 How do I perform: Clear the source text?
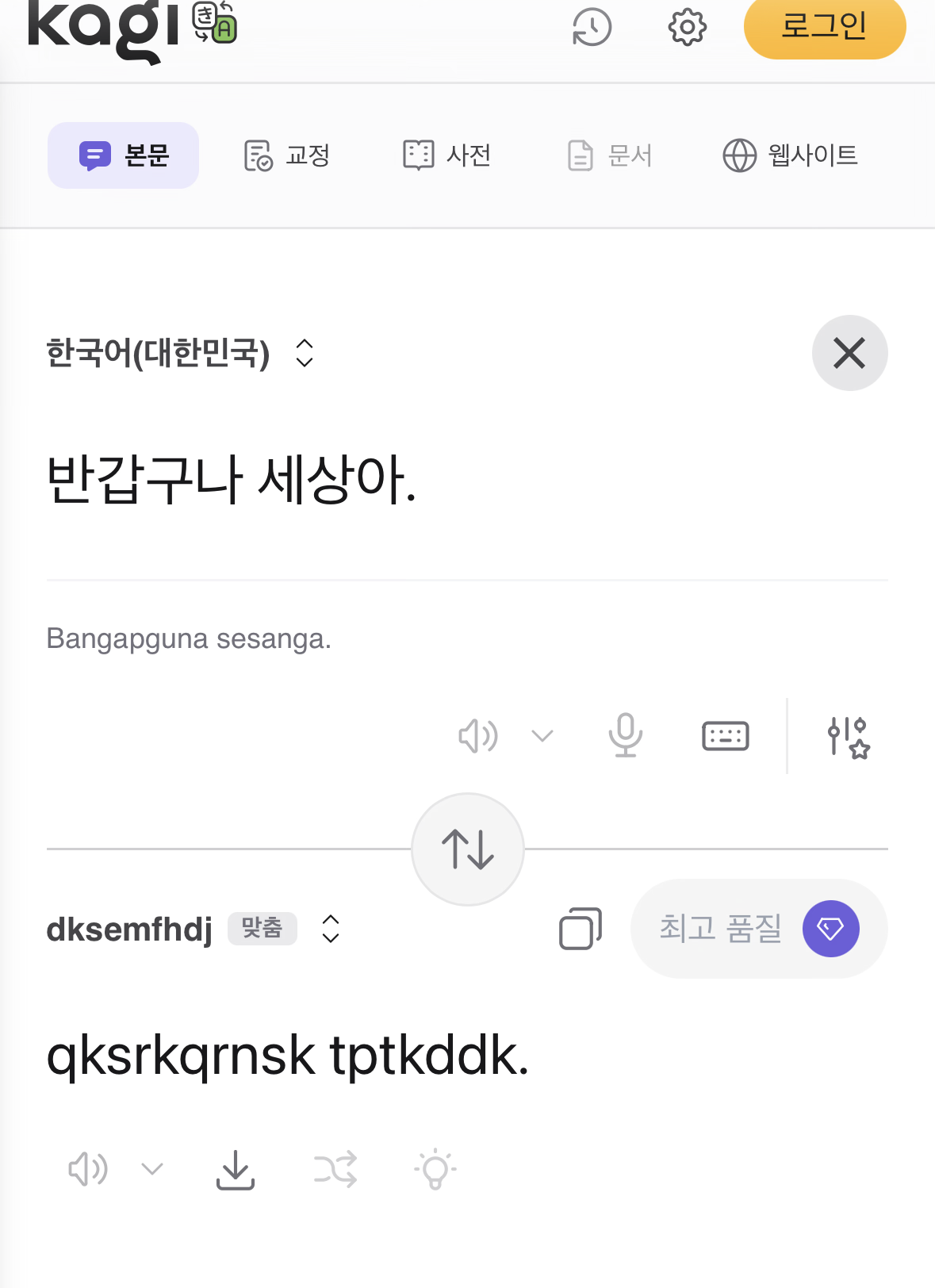pos(849,353)
